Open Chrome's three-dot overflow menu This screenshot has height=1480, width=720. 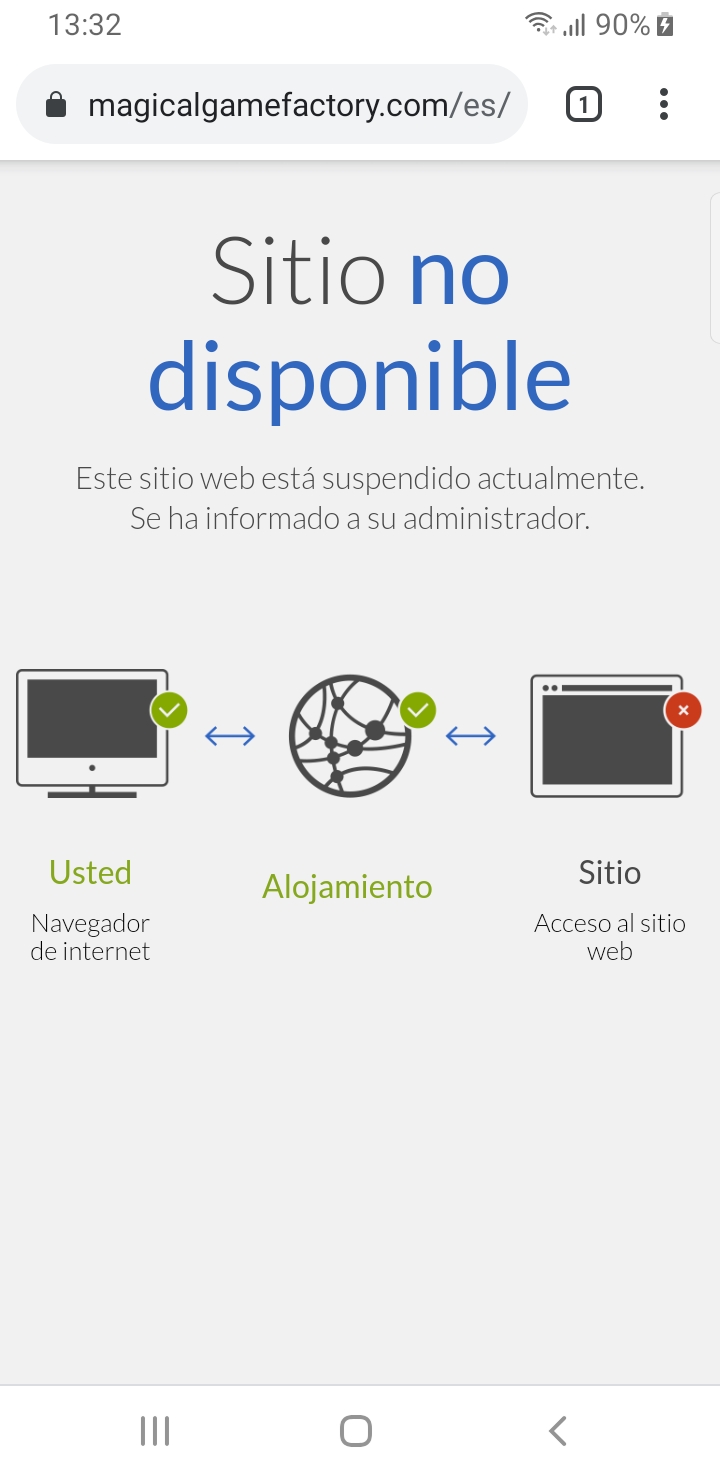click(663, 105)
